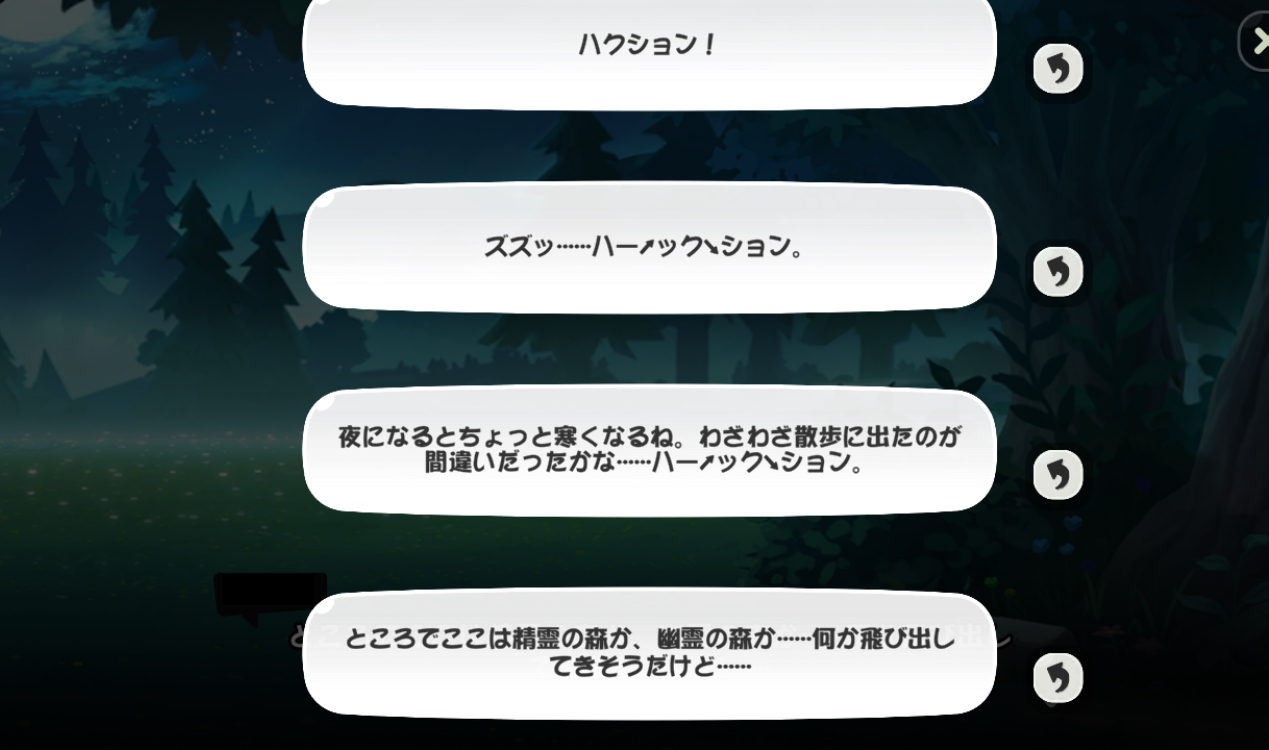The width and height of the screenshot is (1269, 750).
Task: Replay the 「ハクション！」 dialogue line
Action: [1058, 69]
